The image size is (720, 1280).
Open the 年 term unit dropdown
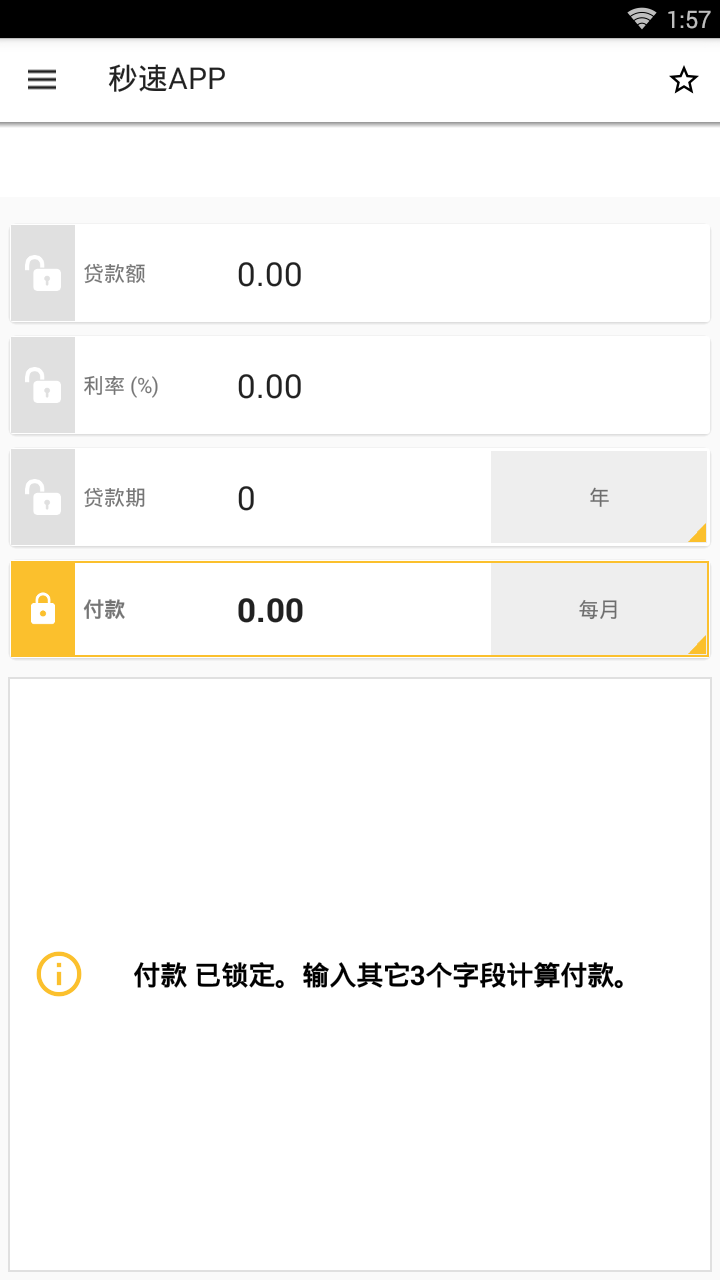pyautogui.click(x=599, y=497)
